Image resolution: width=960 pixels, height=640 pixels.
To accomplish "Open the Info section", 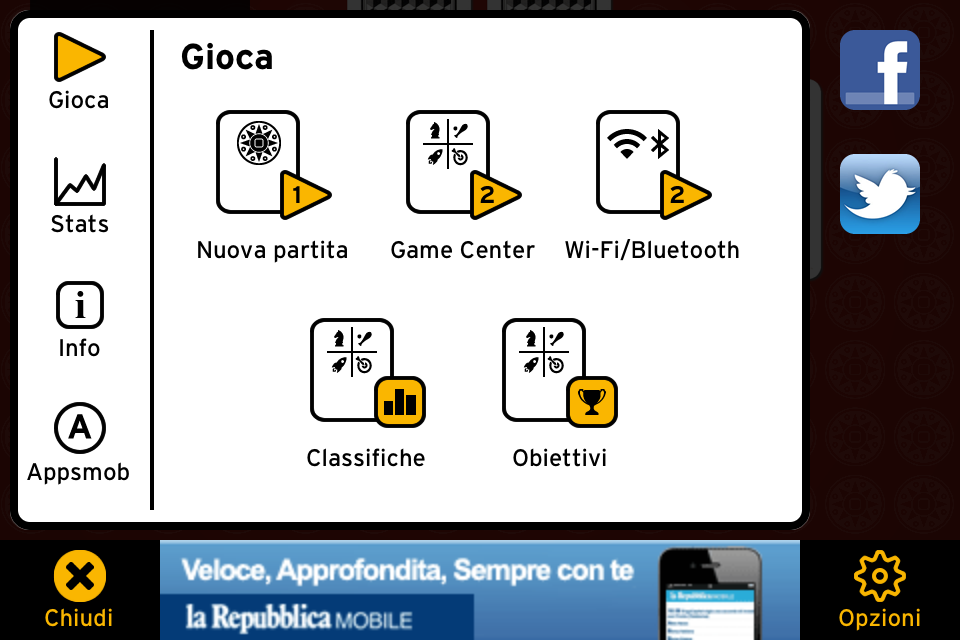I will tap(79, 319).
